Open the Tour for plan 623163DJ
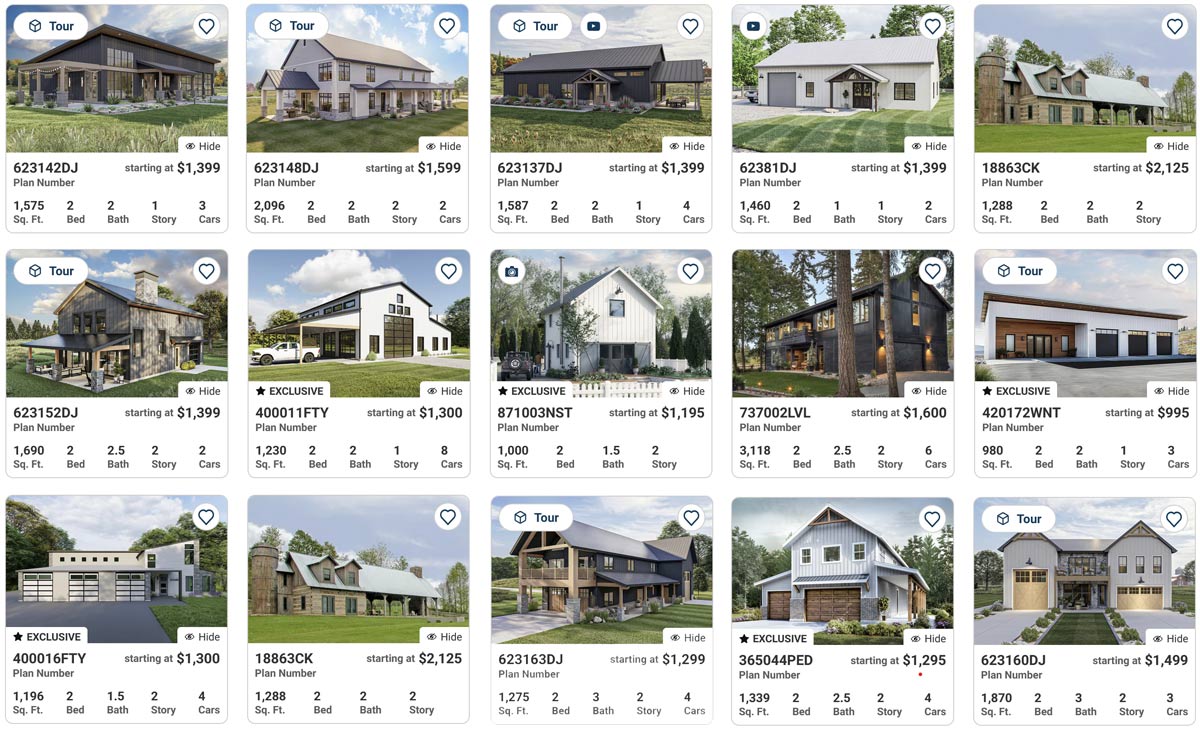Viewport: 1200px width, 732px height. point(534,517)
